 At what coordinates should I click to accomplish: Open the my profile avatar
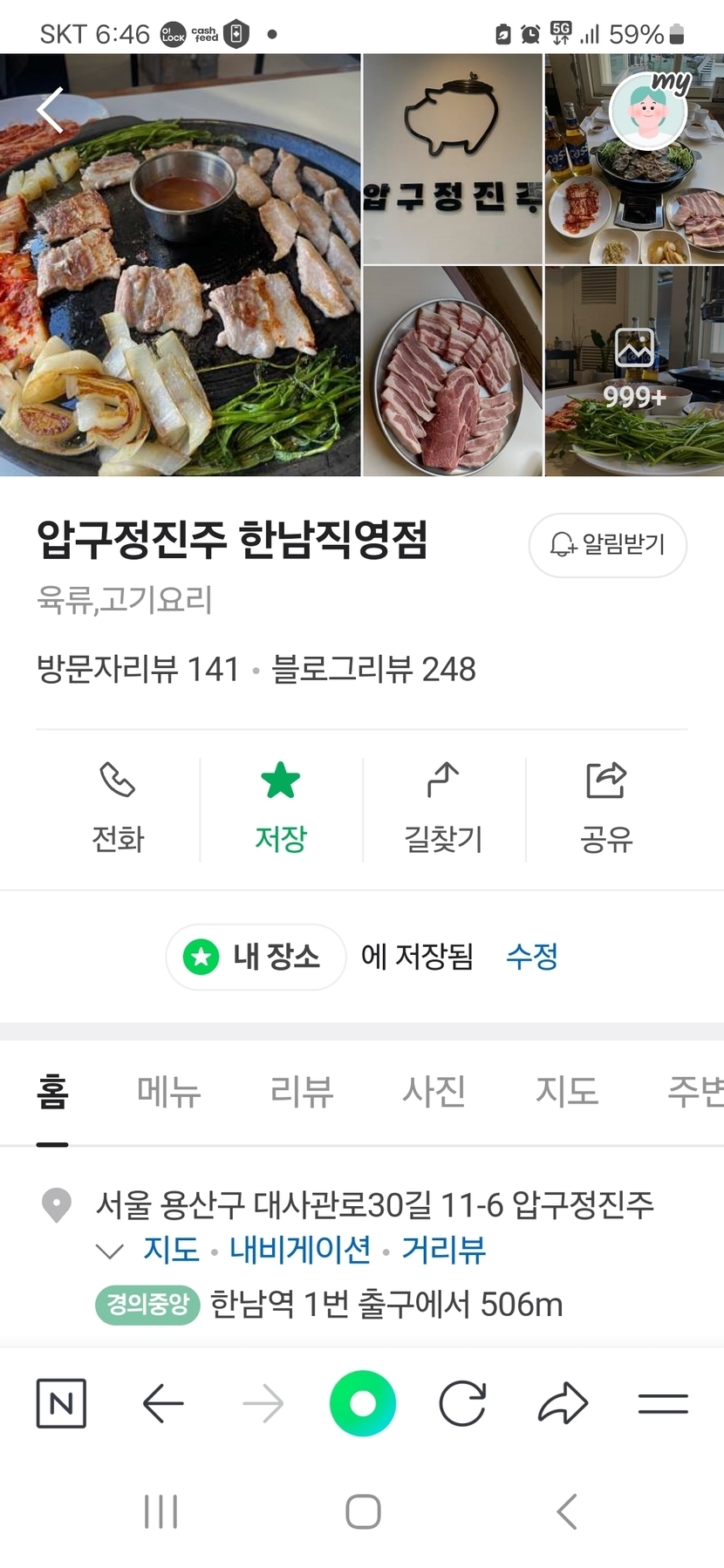tap(648, 112)
